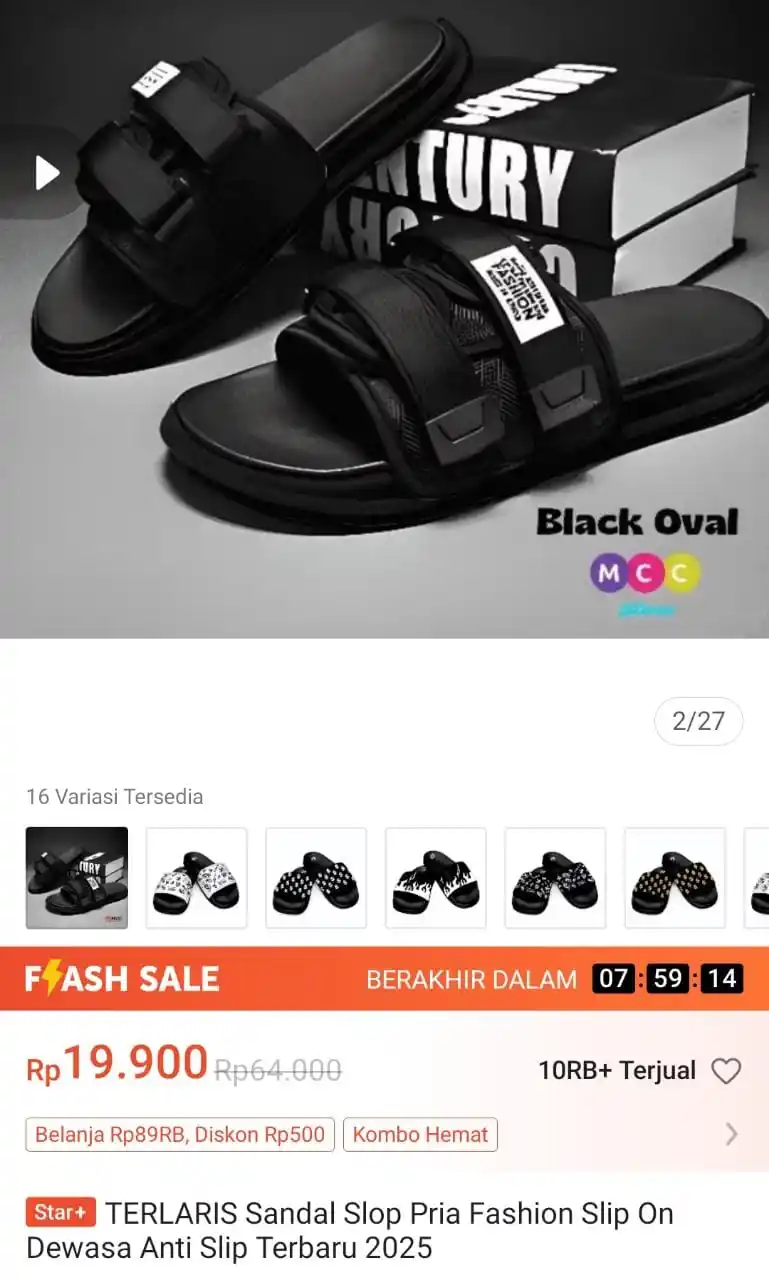Open the Kombo Hemat promo chip
The height and width of the screenshot is (1280, 769).
click(x=420, y=1135)
